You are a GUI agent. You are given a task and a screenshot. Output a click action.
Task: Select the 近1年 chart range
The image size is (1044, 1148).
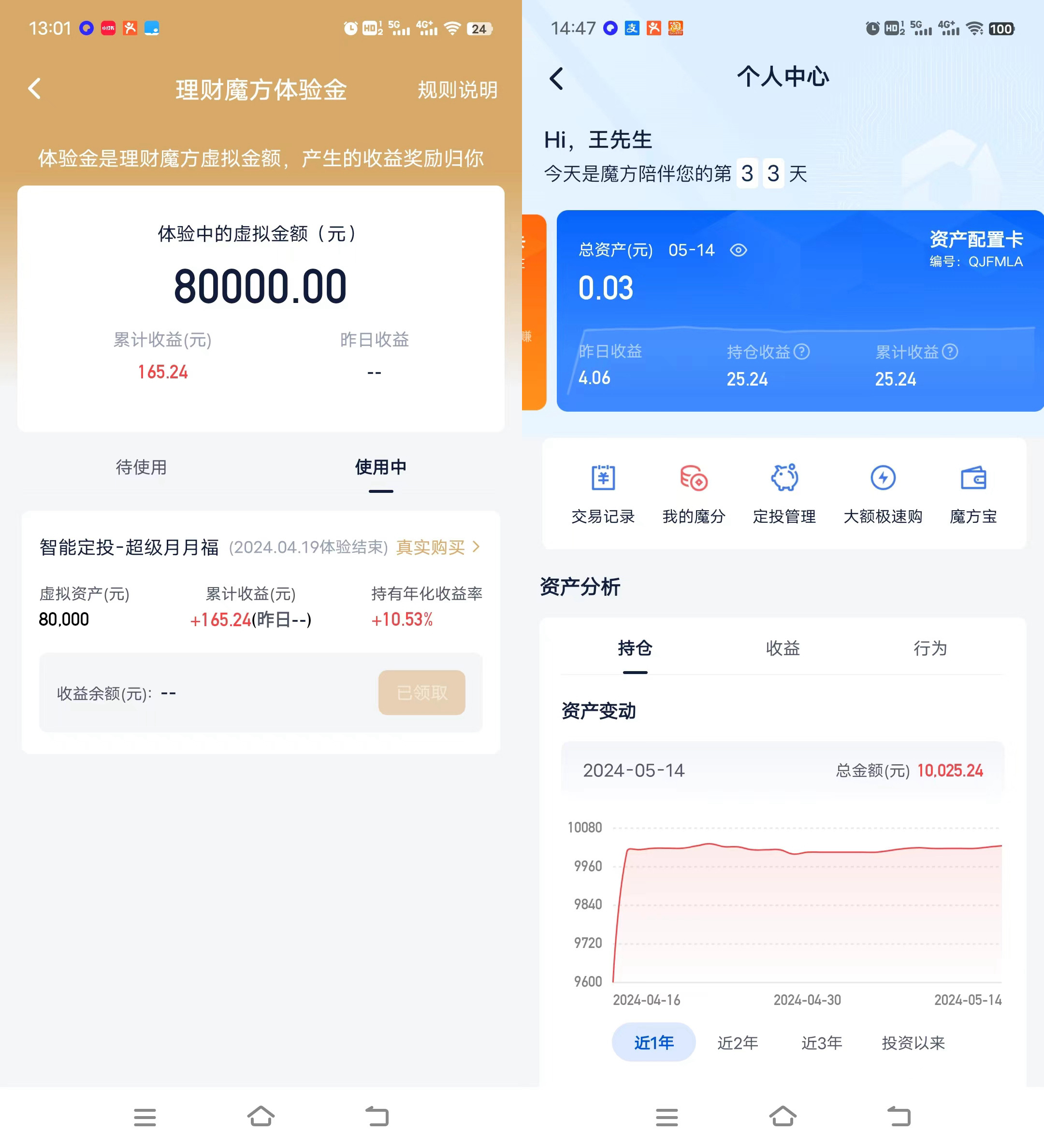[653, 1043]
